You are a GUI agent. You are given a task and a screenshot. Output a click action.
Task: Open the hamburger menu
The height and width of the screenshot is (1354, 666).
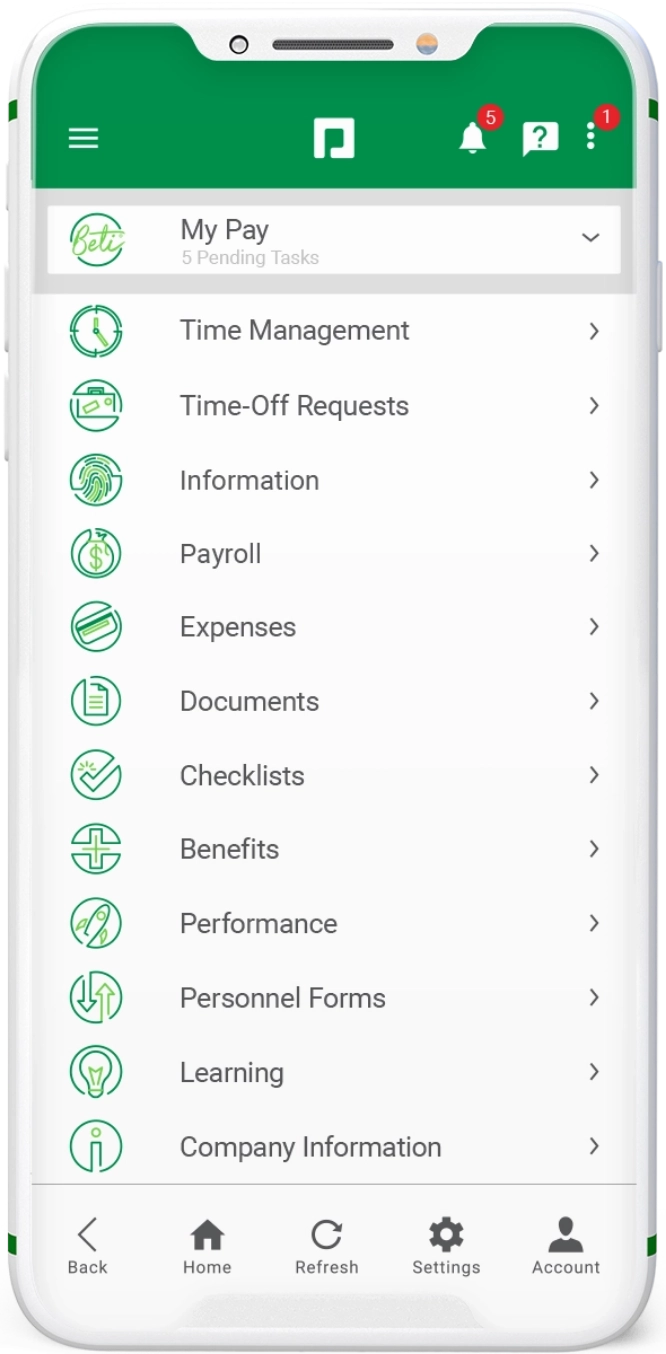click(83, 138)
